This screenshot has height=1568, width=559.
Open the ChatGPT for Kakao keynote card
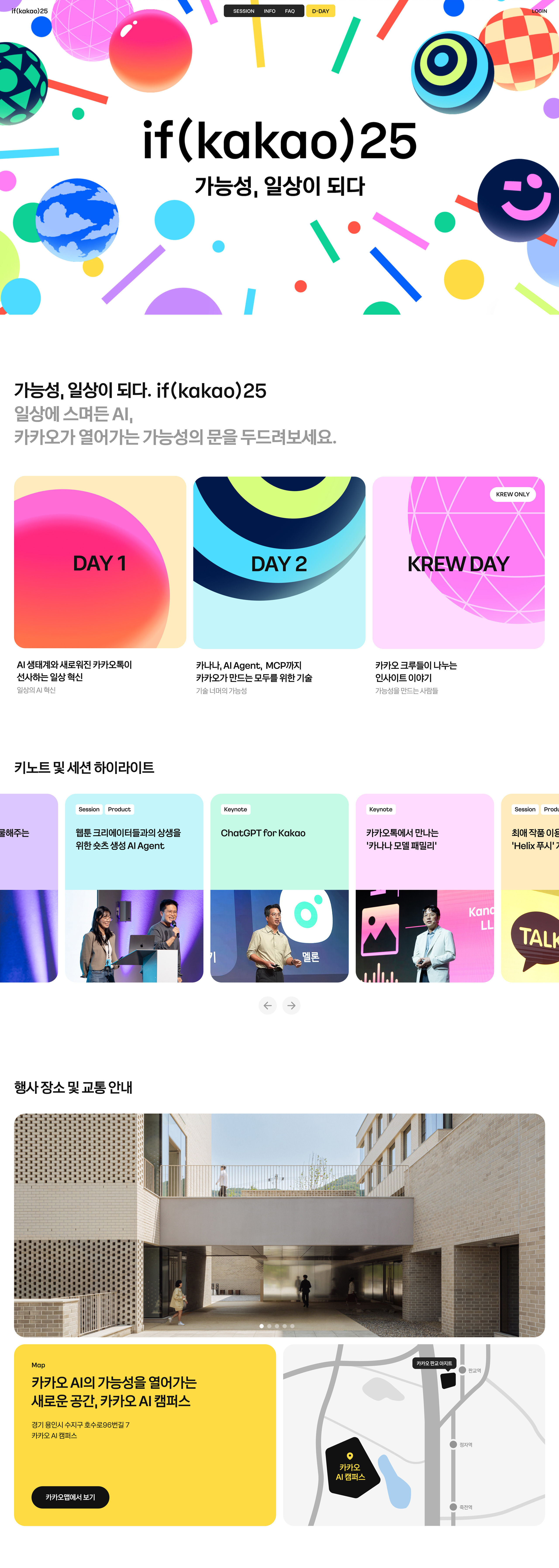point(279,888)
